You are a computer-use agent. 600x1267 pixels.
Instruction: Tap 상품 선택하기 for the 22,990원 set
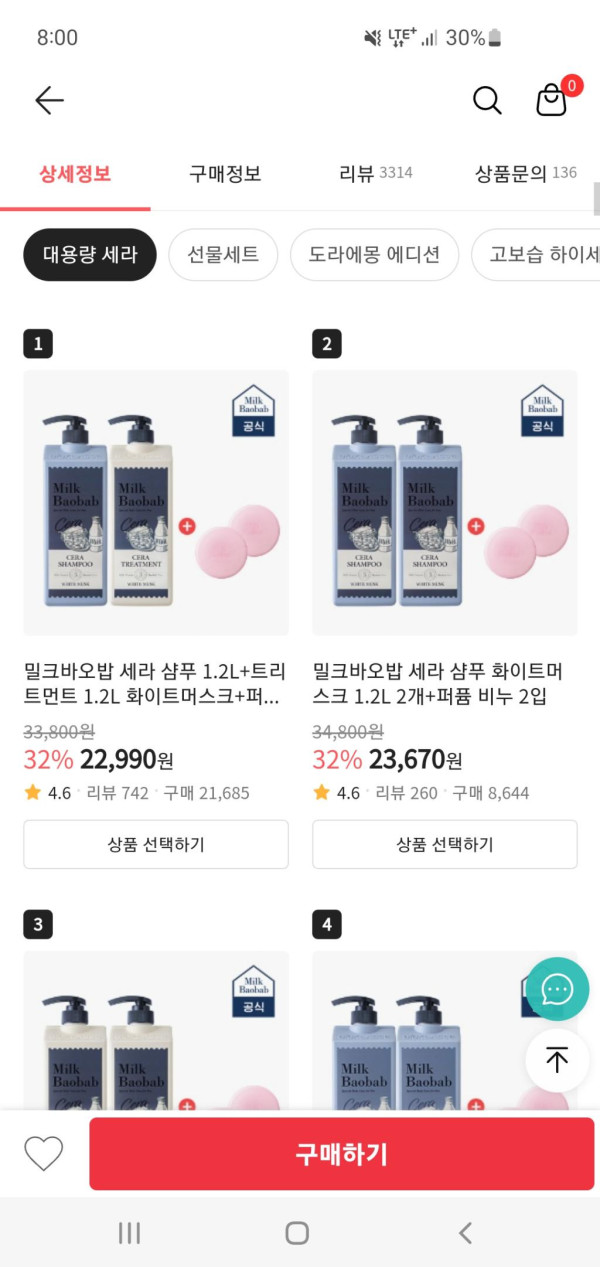point(156,844)
